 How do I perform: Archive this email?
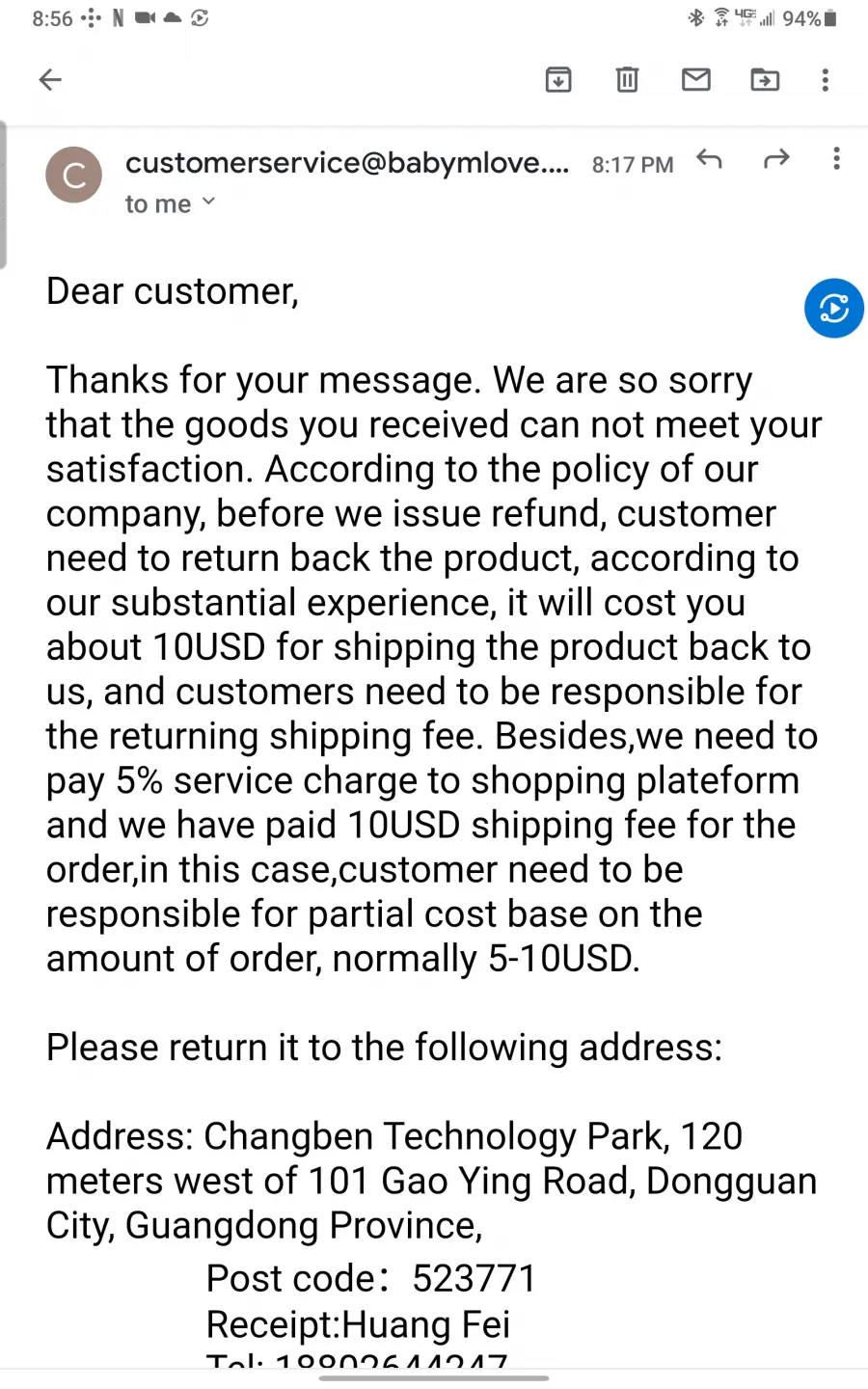558,80
